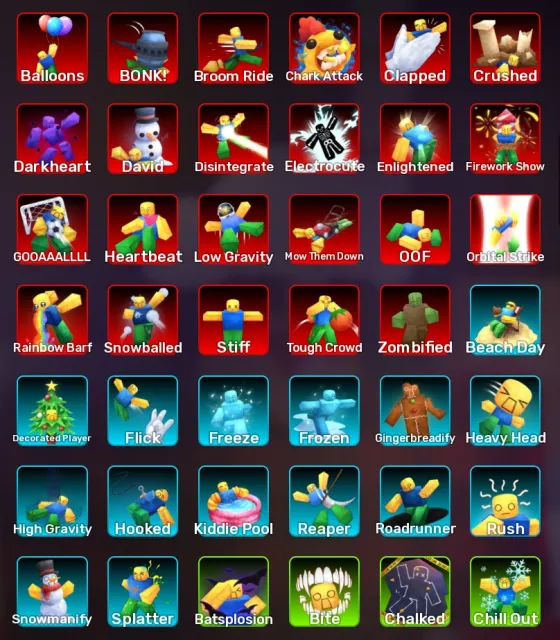
Task: Pick the Decorated Player effect
Action: click(x=52, y=411)
